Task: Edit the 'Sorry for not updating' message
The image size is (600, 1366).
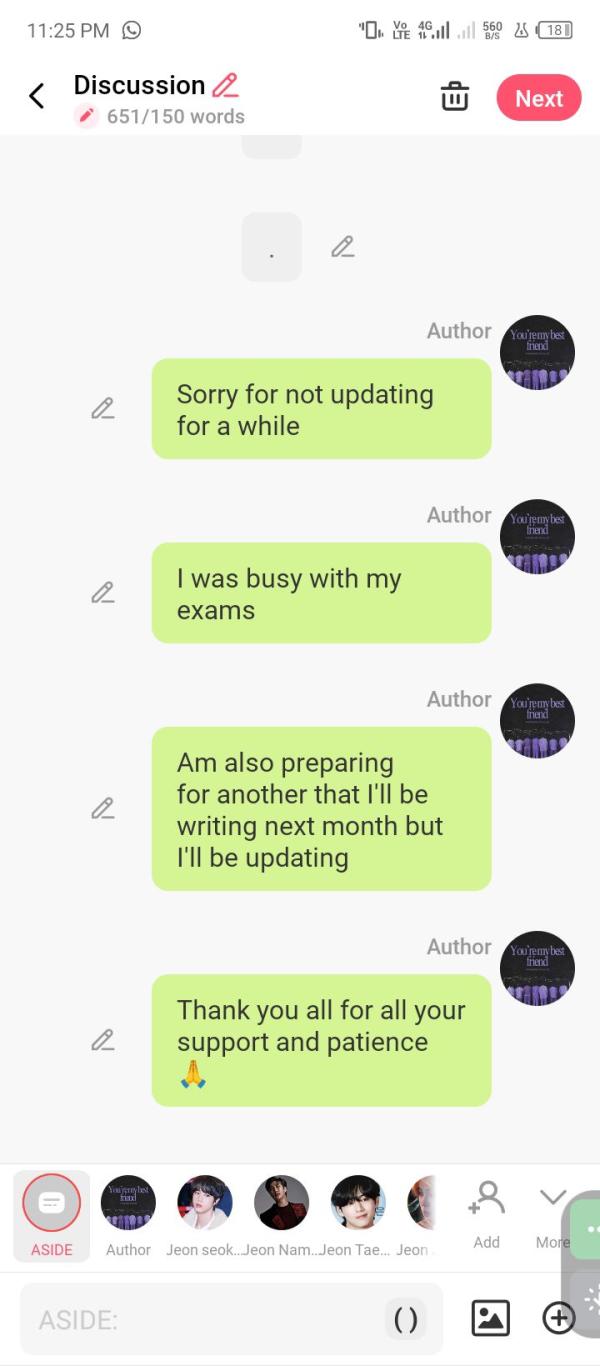Action: click(102, 409)
